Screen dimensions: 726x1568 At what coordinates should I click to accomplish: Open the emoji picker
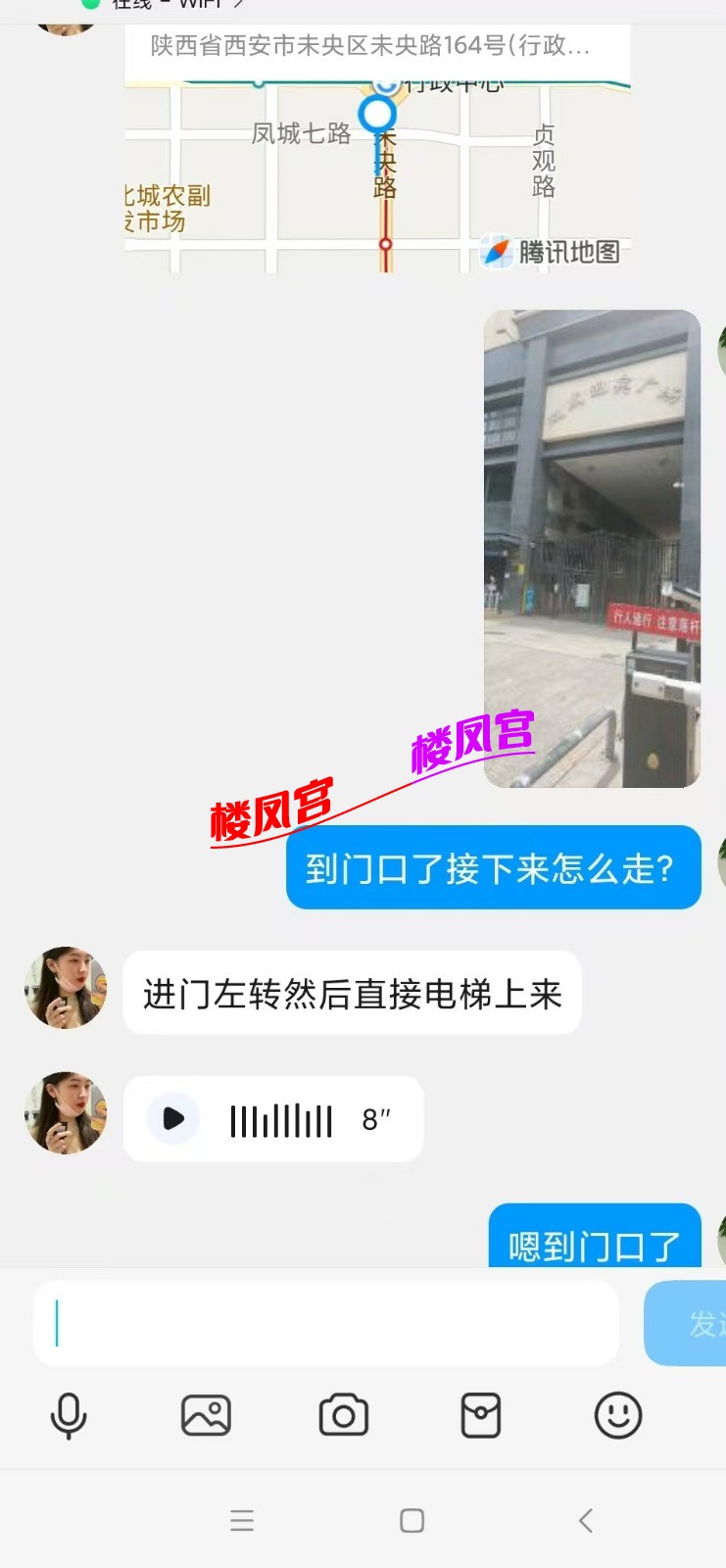click(618, 1415)
